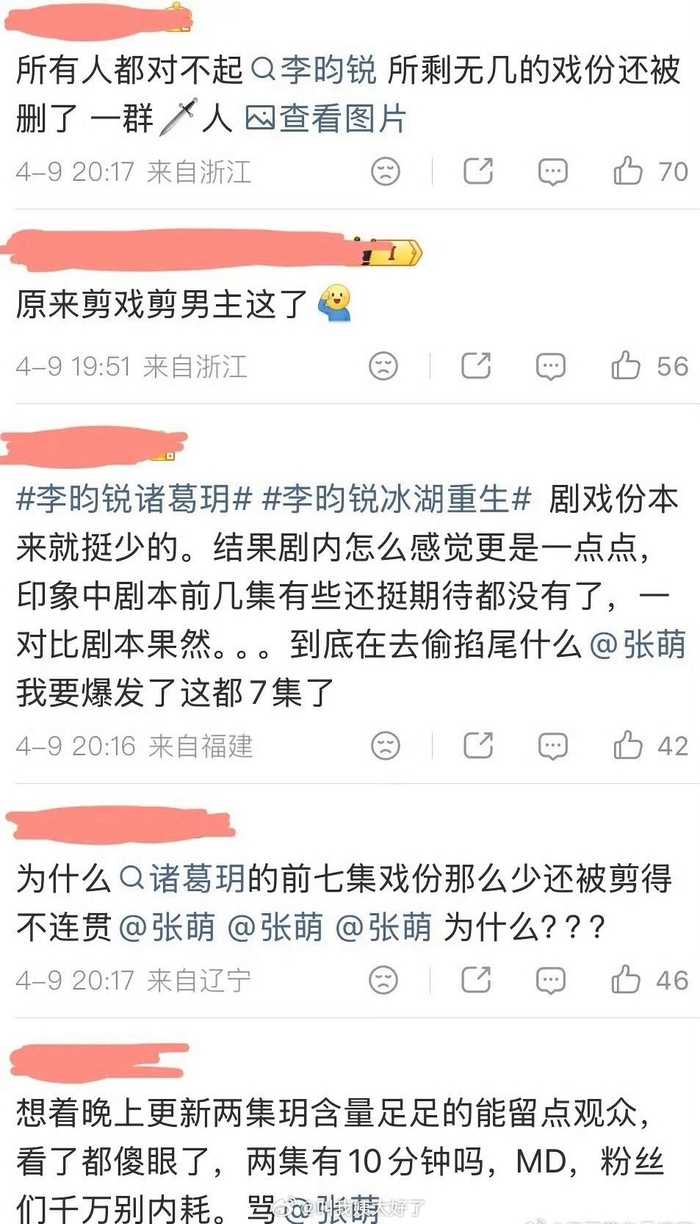Image resolution: width=700 pixels, height=1224 pixels.
Task: Reply to the first comment with 70 likes
Action: (x=553, y=171)
